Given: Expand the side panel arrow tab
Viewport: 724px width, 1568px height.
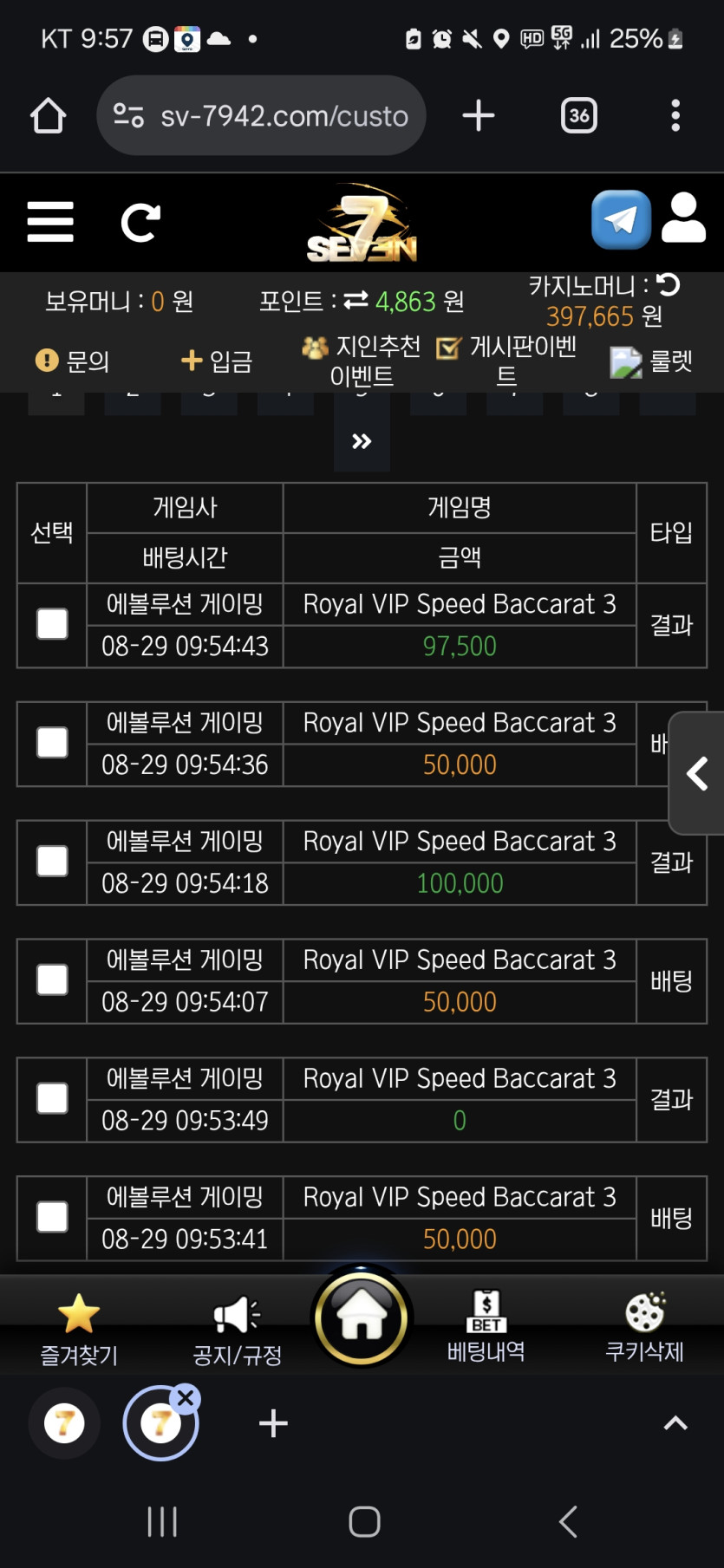Looking at the screenshot, I should click(696, 773).
